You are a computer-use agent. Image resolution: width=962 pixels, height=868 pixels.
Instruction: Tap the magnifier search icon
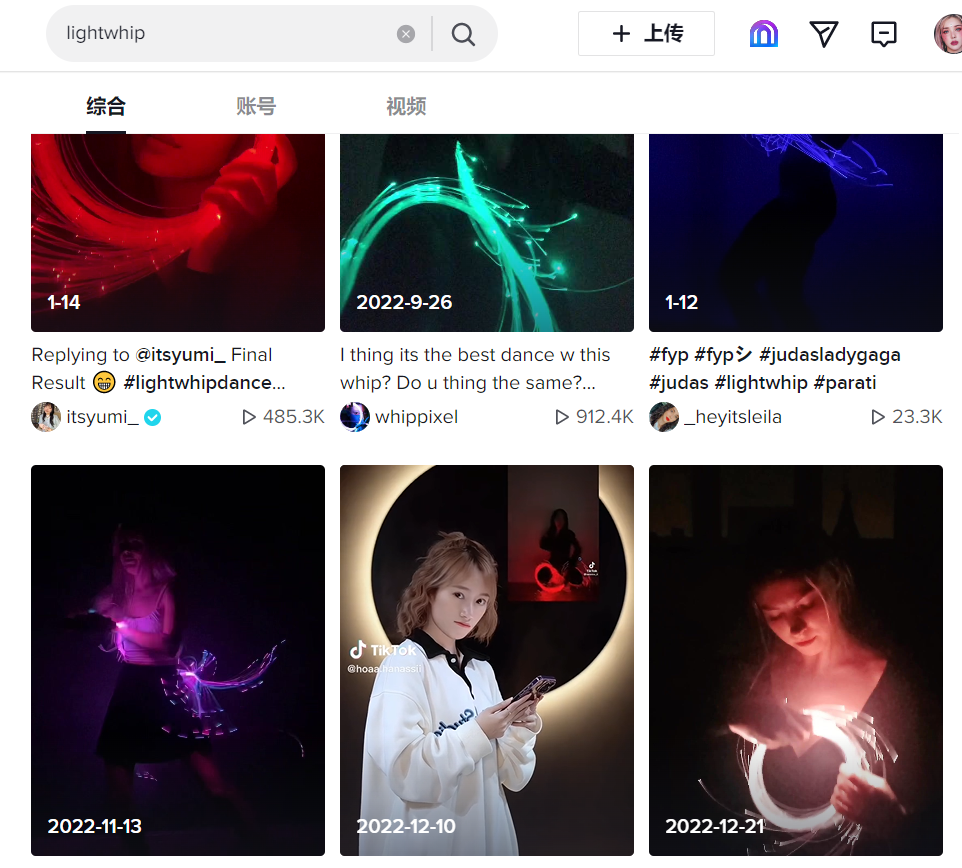[x=463, y=34]
